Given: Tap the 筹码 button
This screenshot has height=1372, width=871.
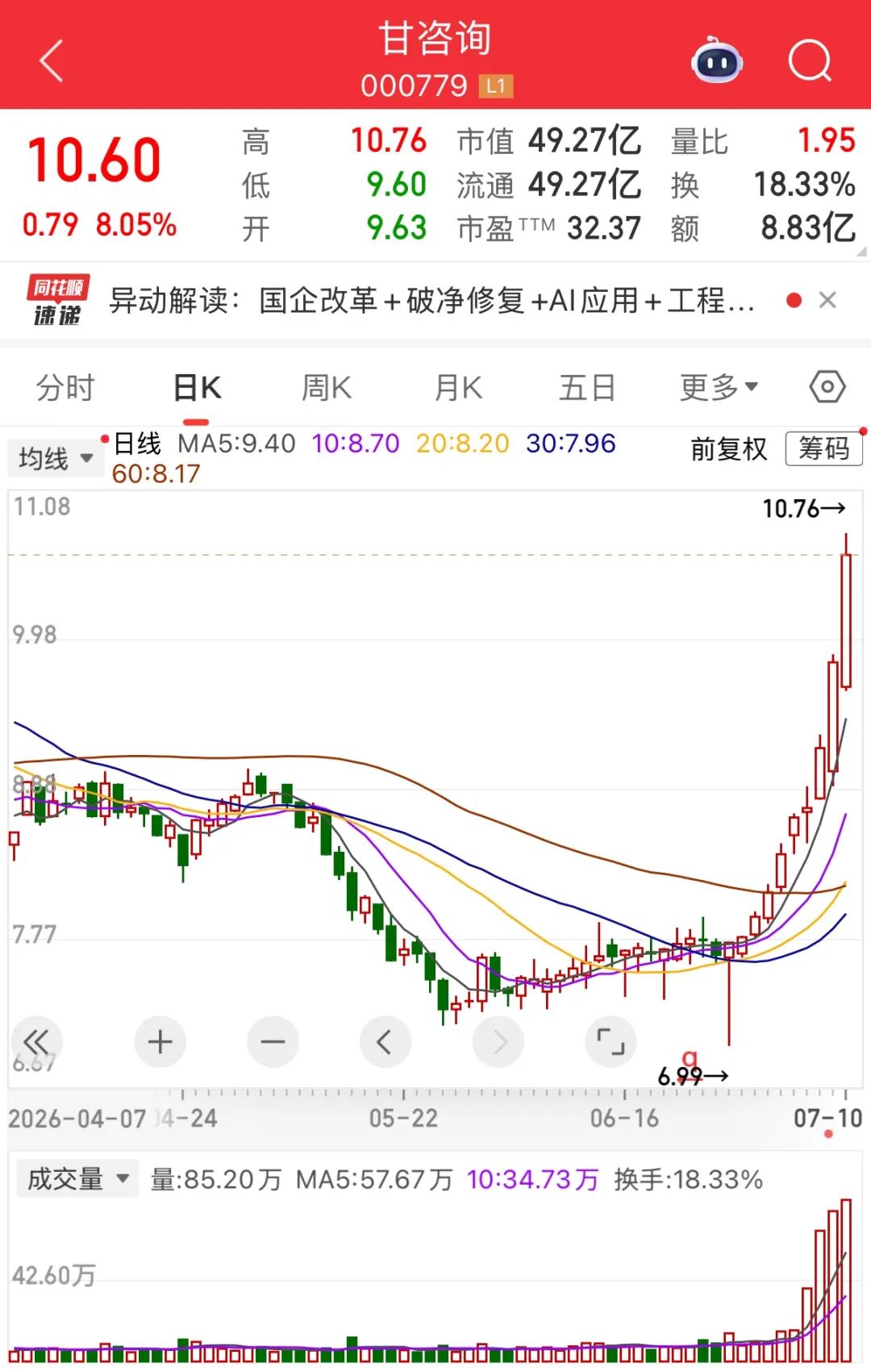Looking at the screenshot, I should [x=823, y=448].
